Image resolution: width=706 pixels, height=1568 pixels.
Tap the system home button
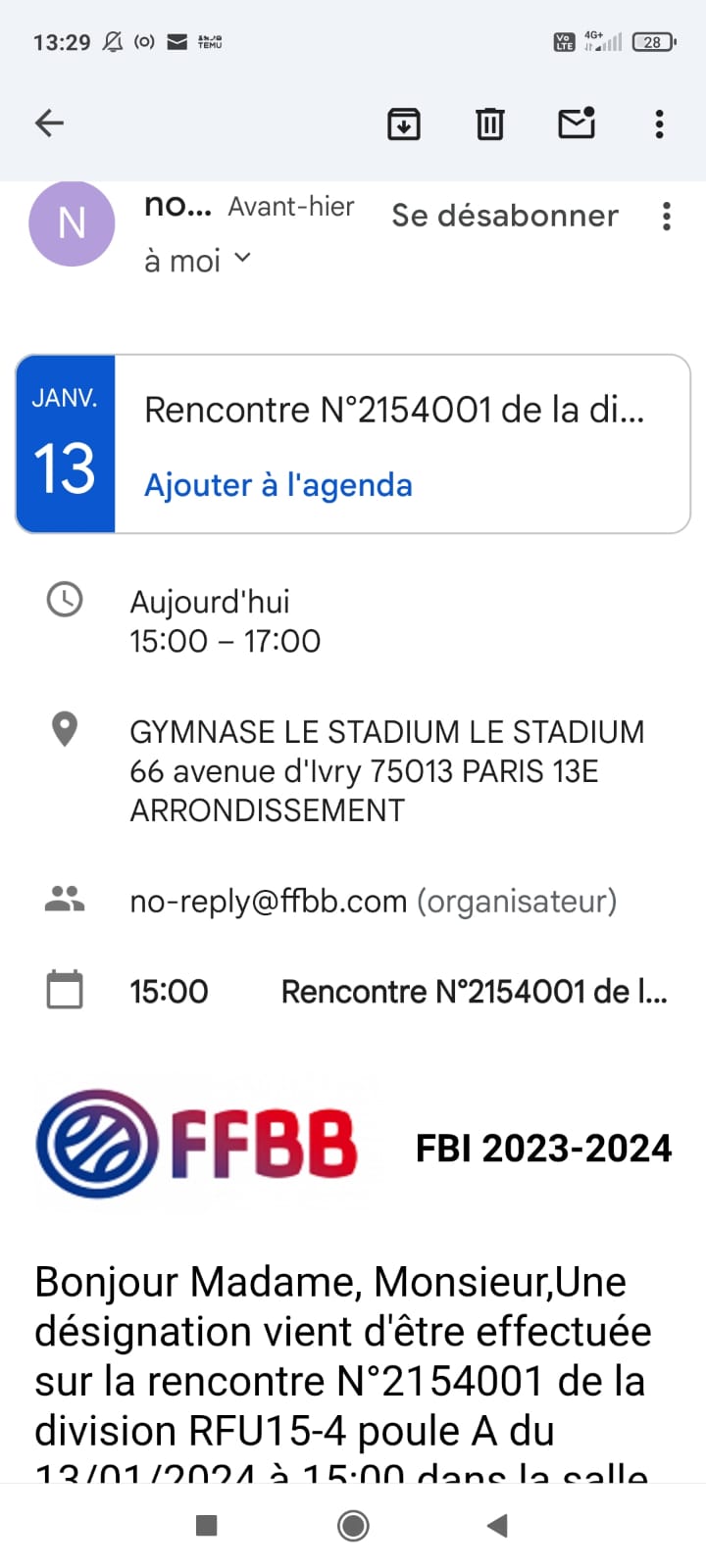pos(353,1525)
